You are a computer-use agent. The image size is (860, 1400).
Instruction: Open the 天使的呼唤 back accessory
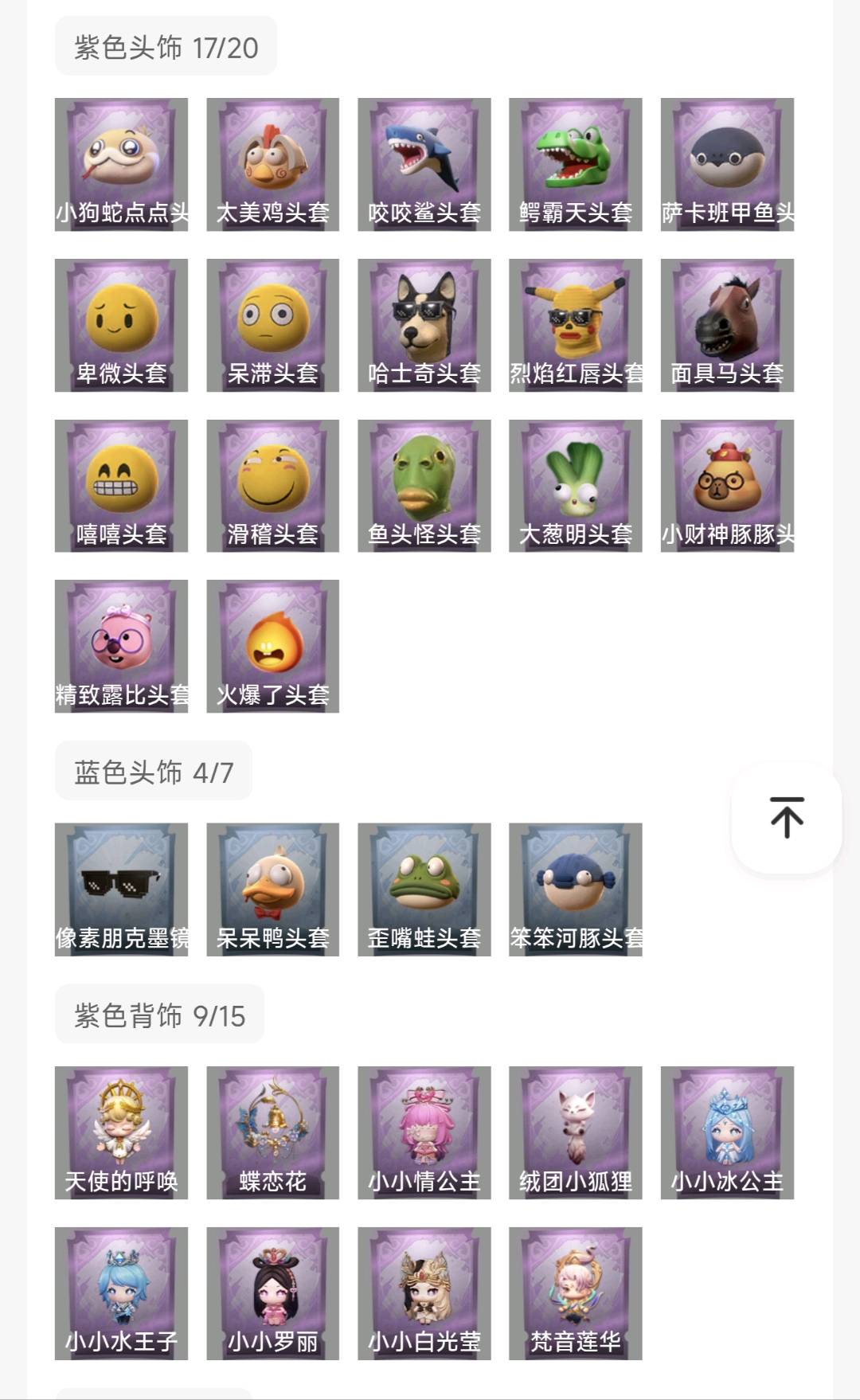[x=121, y=1132]
